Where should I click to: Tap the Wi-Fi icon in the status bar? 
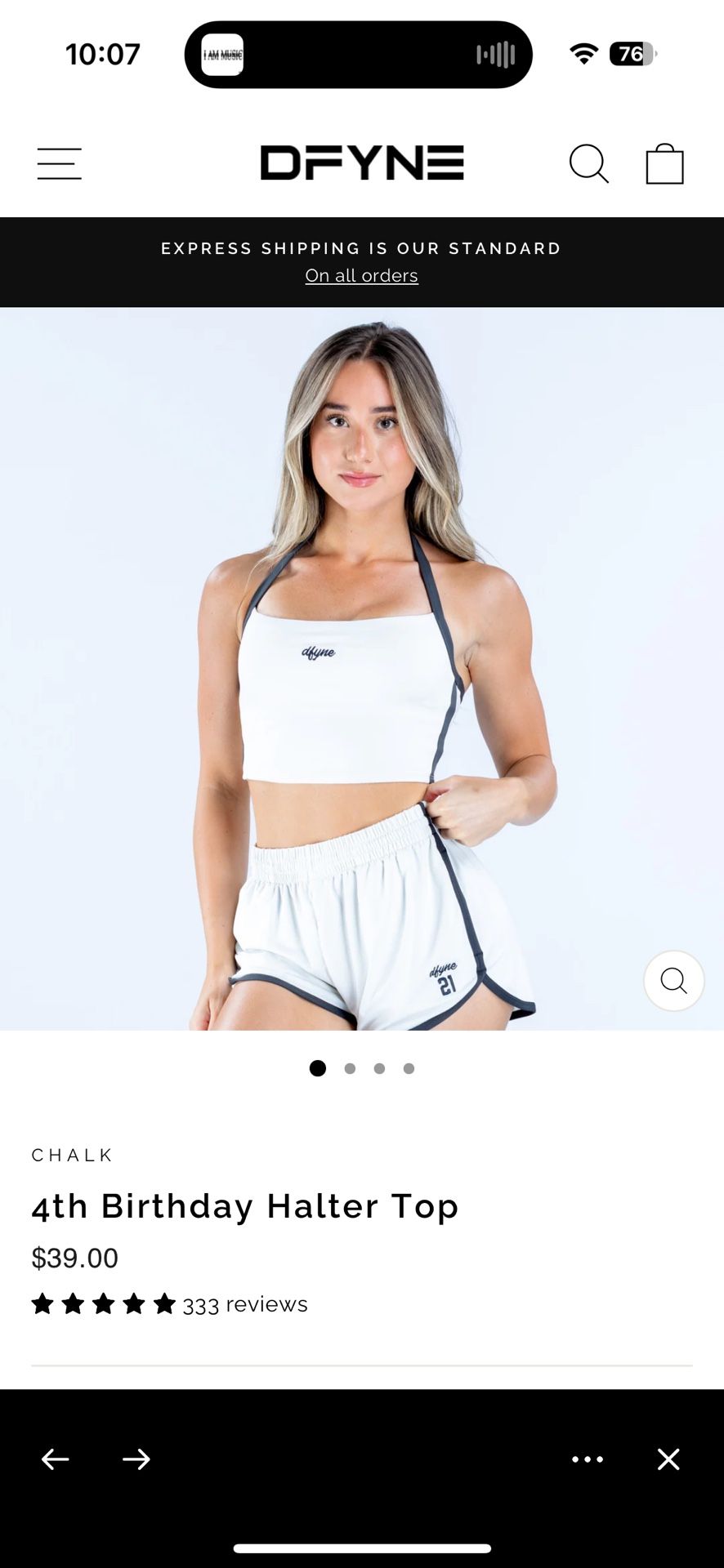[x=583, y=54]
